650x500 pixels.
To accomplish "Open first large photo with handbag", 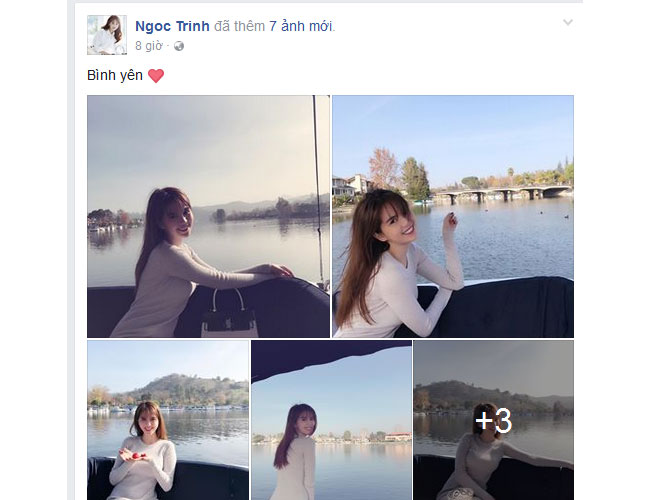I will pyautogui.click(x=208, y=216).
